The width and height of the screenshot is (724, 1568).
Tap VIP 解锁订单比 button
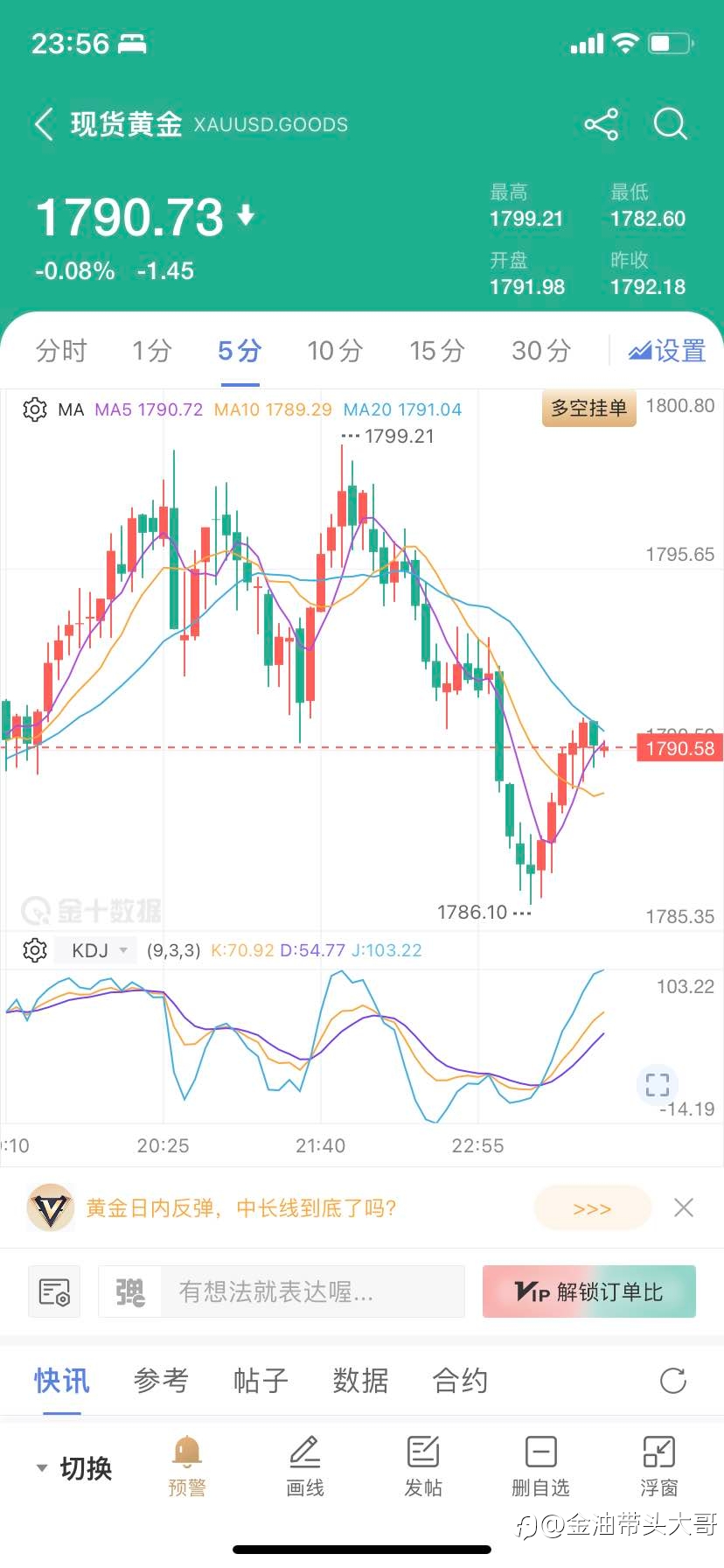click(589, 1291)
